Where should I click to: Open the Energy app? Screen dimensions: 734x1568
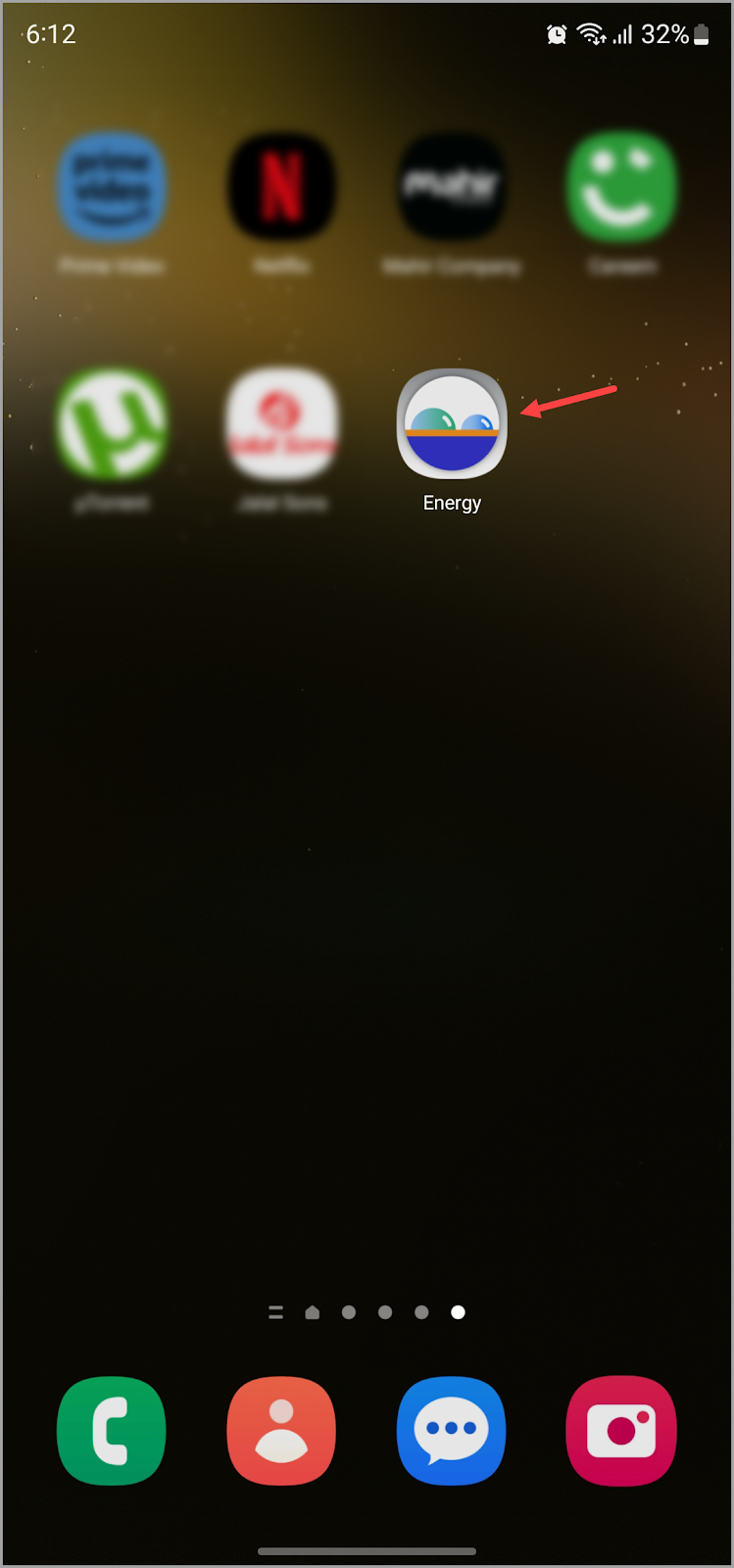(x=452, y=424)
